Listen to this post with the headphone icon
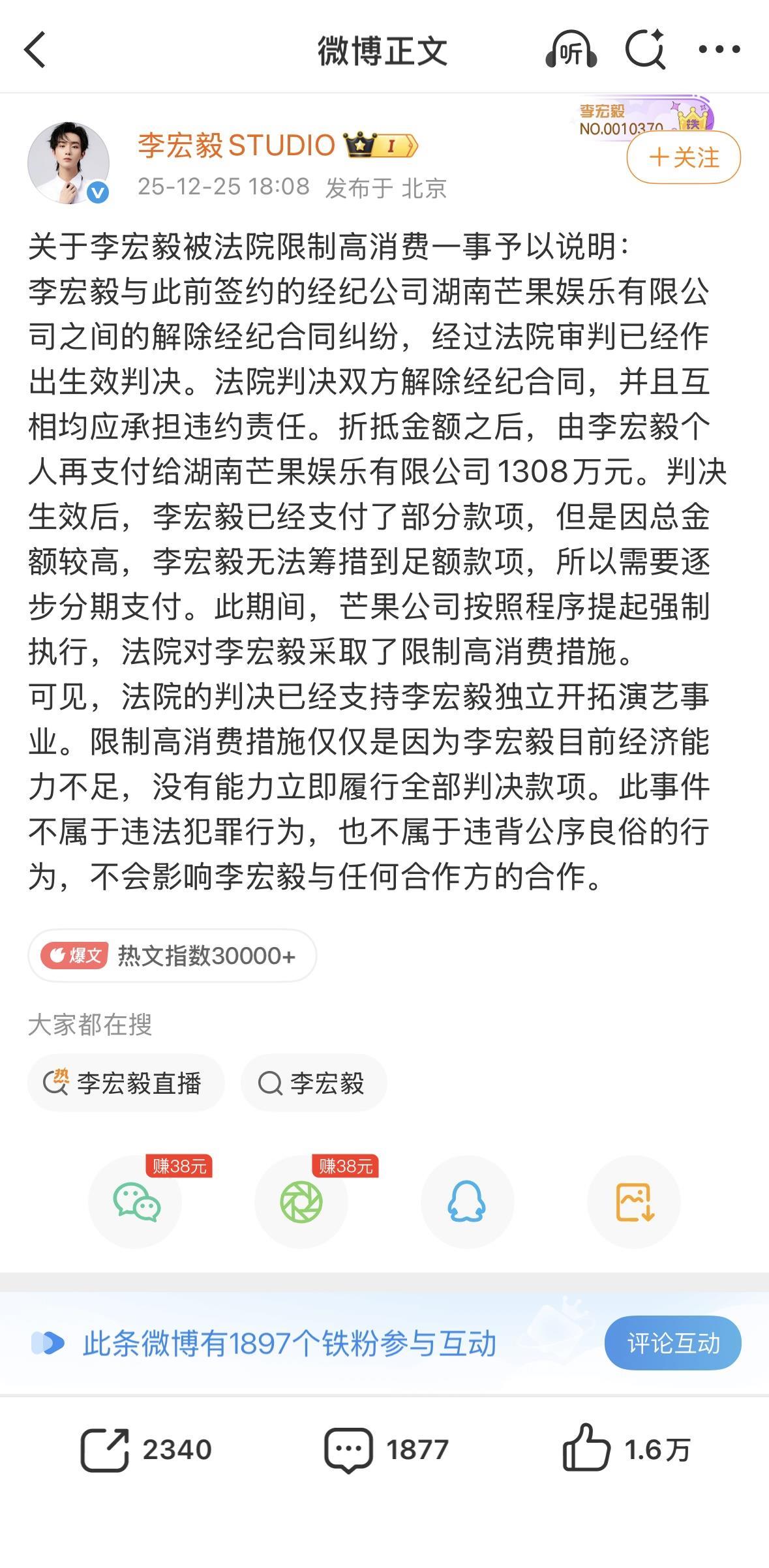This screenshot has width=769, height=1568. pos(571,50)
